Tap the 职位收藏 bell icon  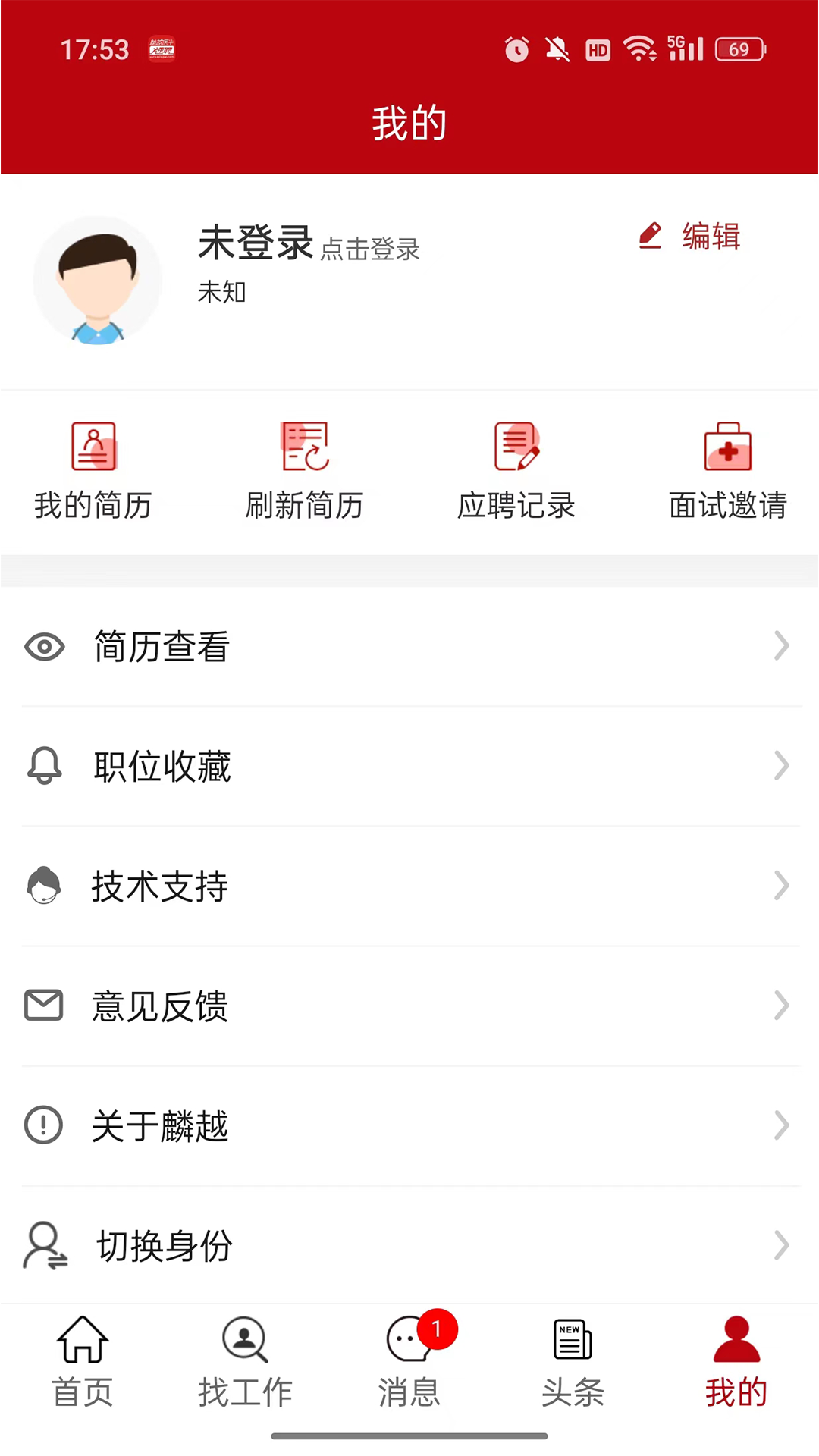point(43,766)
